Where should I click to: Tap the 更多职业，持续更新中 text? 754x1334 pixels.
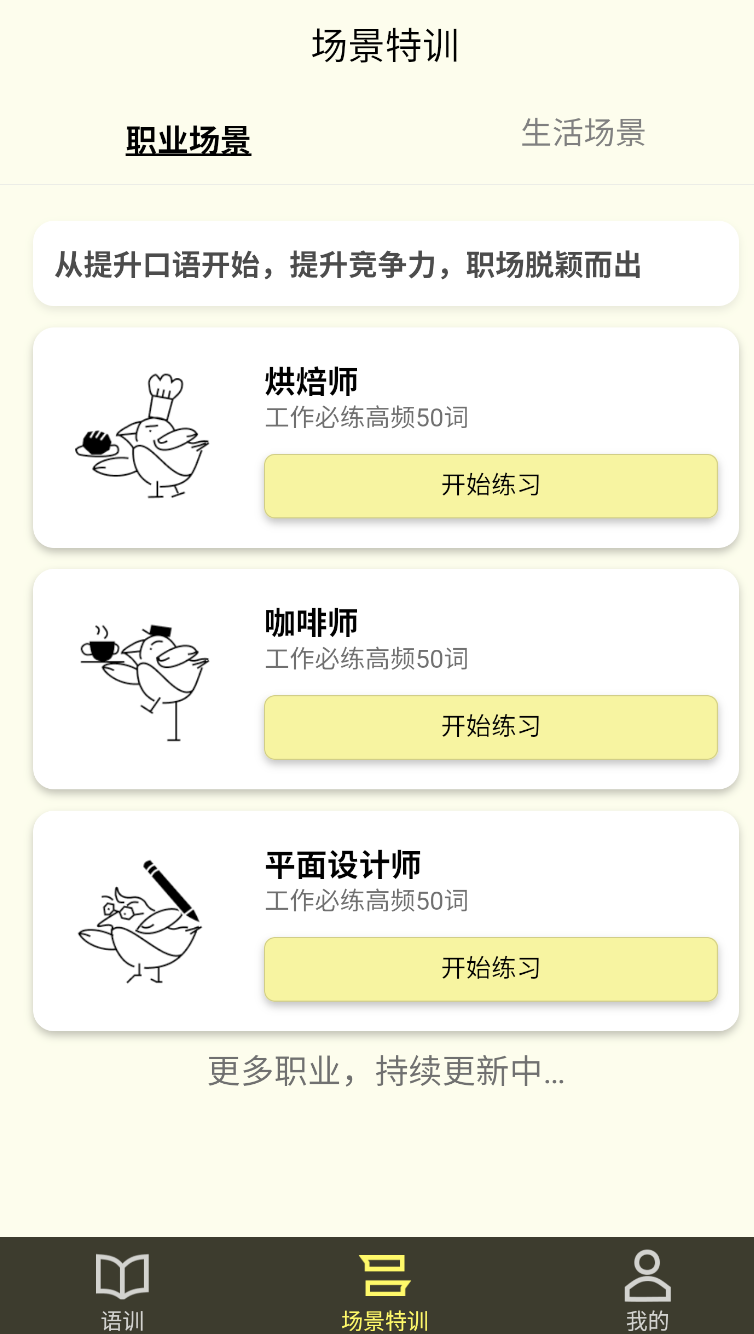click(x=386, y=1072)
